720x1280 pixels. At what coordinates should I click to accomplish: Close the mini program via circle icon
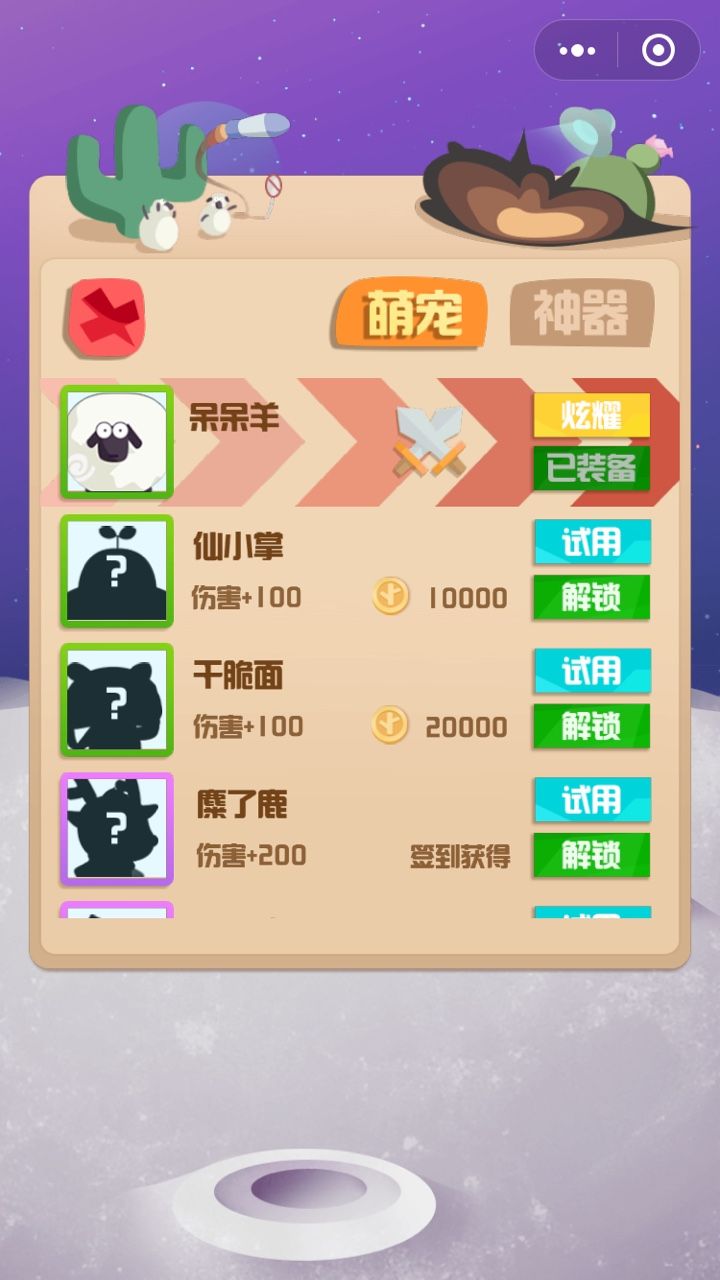tap(658, 50)
